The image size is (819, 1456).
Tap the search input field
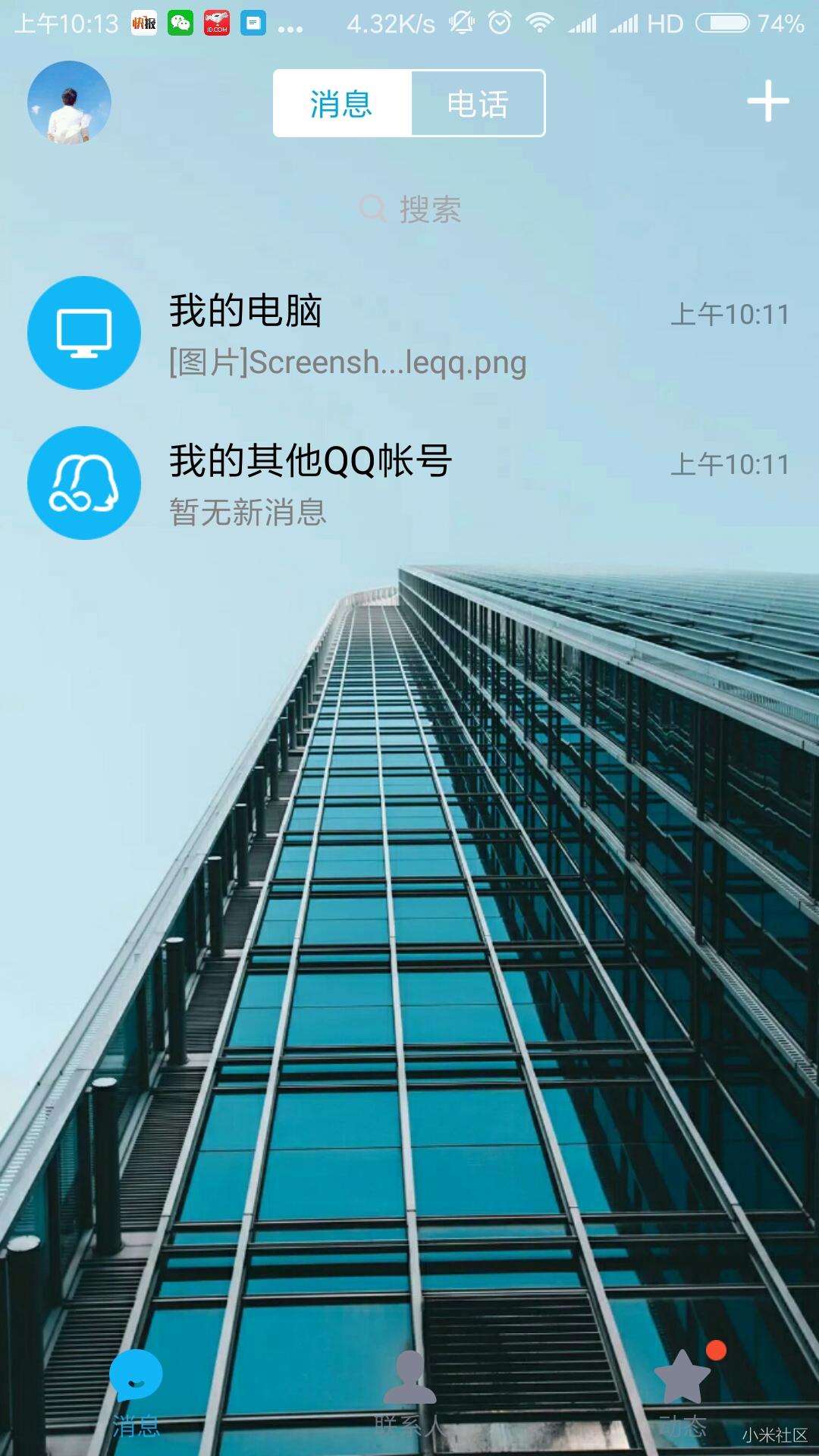coord(425,207)
